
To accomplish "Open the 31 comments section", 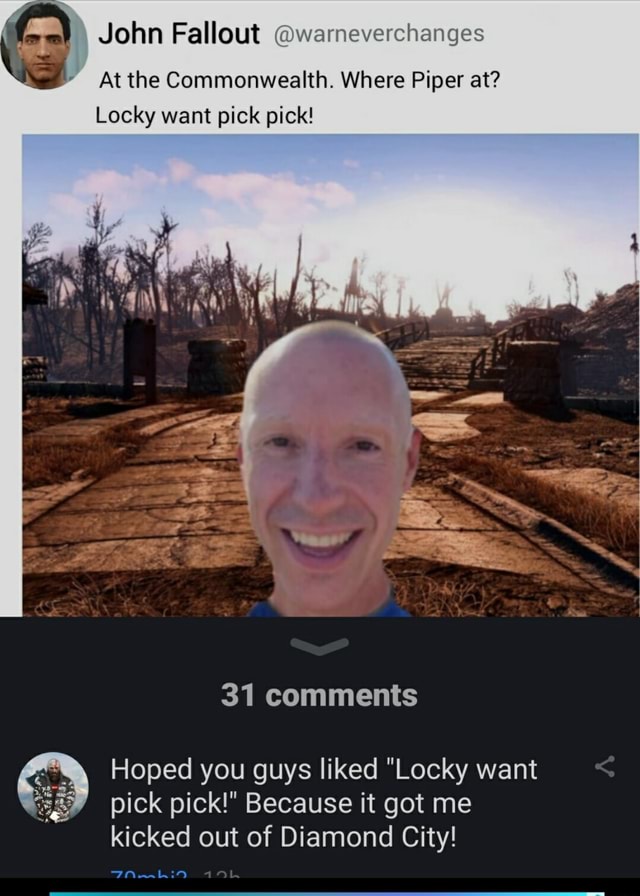I will pyautogui.click(x=319, y=695).
